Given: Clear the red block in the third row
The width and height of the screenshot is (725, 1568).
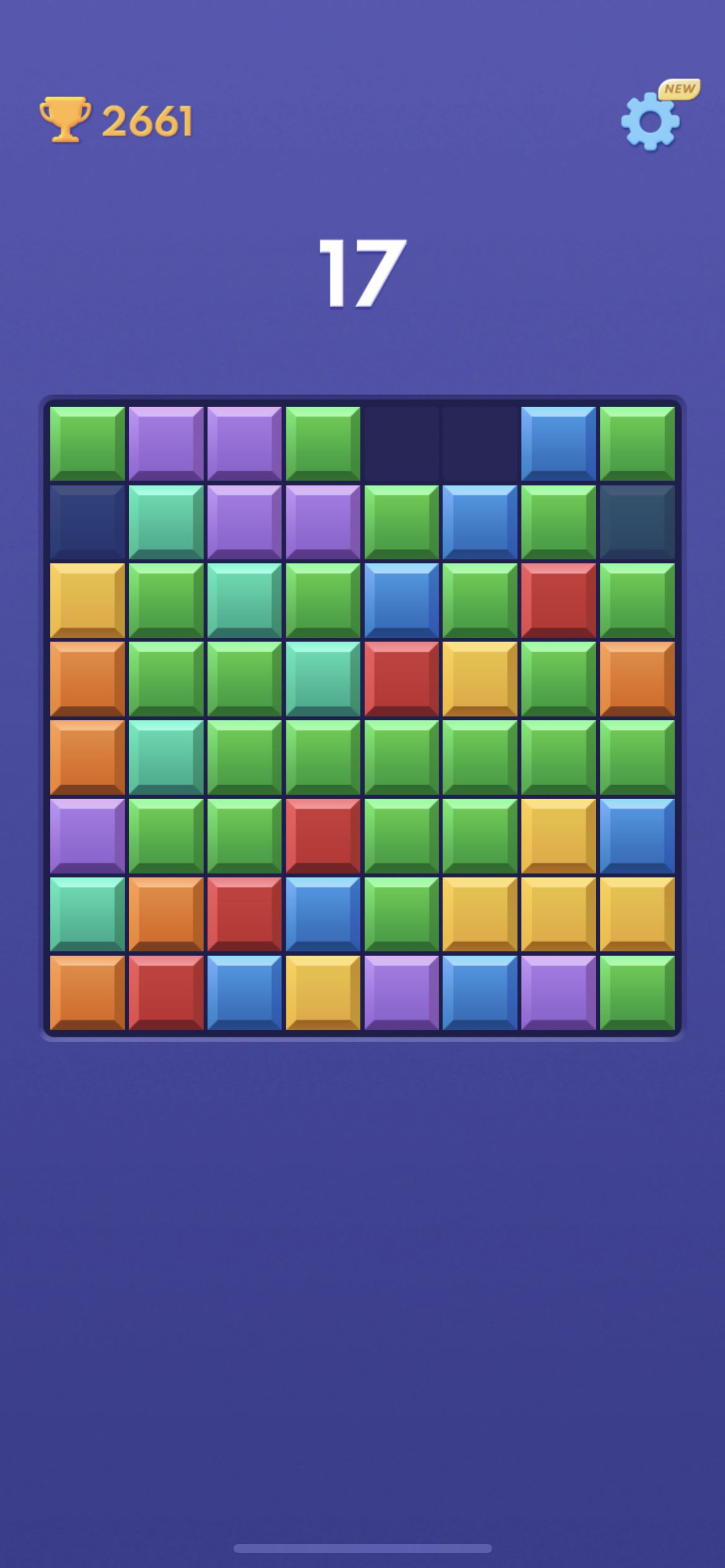Looking at the screenshot, I should [x=558, y=600].
